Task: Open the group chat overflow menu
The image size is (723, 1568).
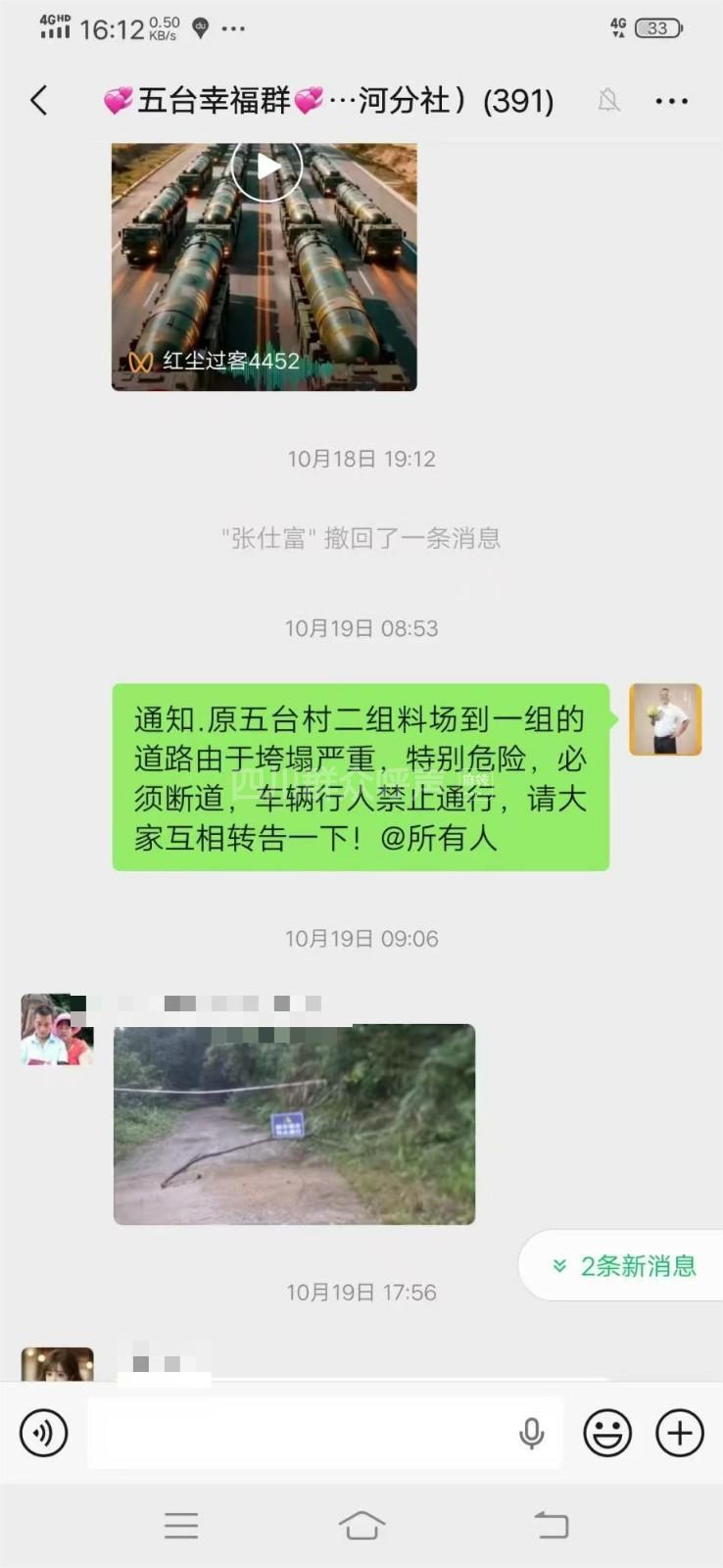Action: pos(671,101)
